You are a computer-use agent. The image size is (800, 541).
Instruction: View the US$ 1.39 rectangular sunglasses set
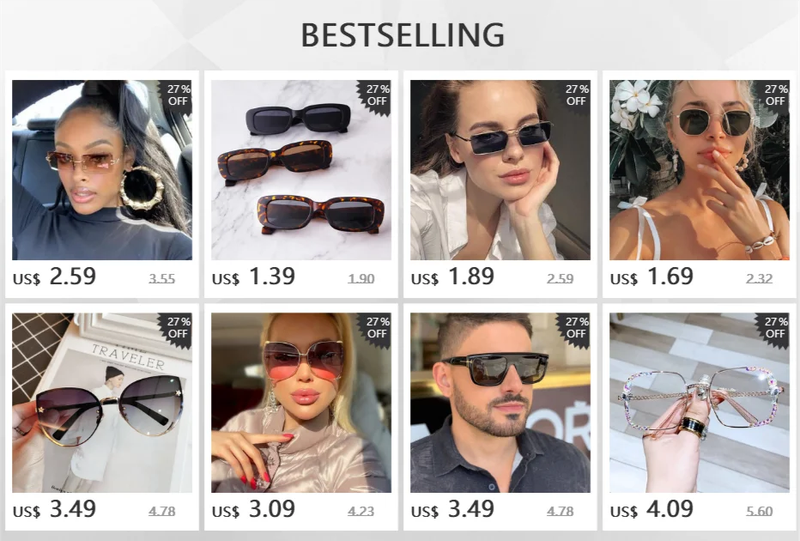click(301, 170)
